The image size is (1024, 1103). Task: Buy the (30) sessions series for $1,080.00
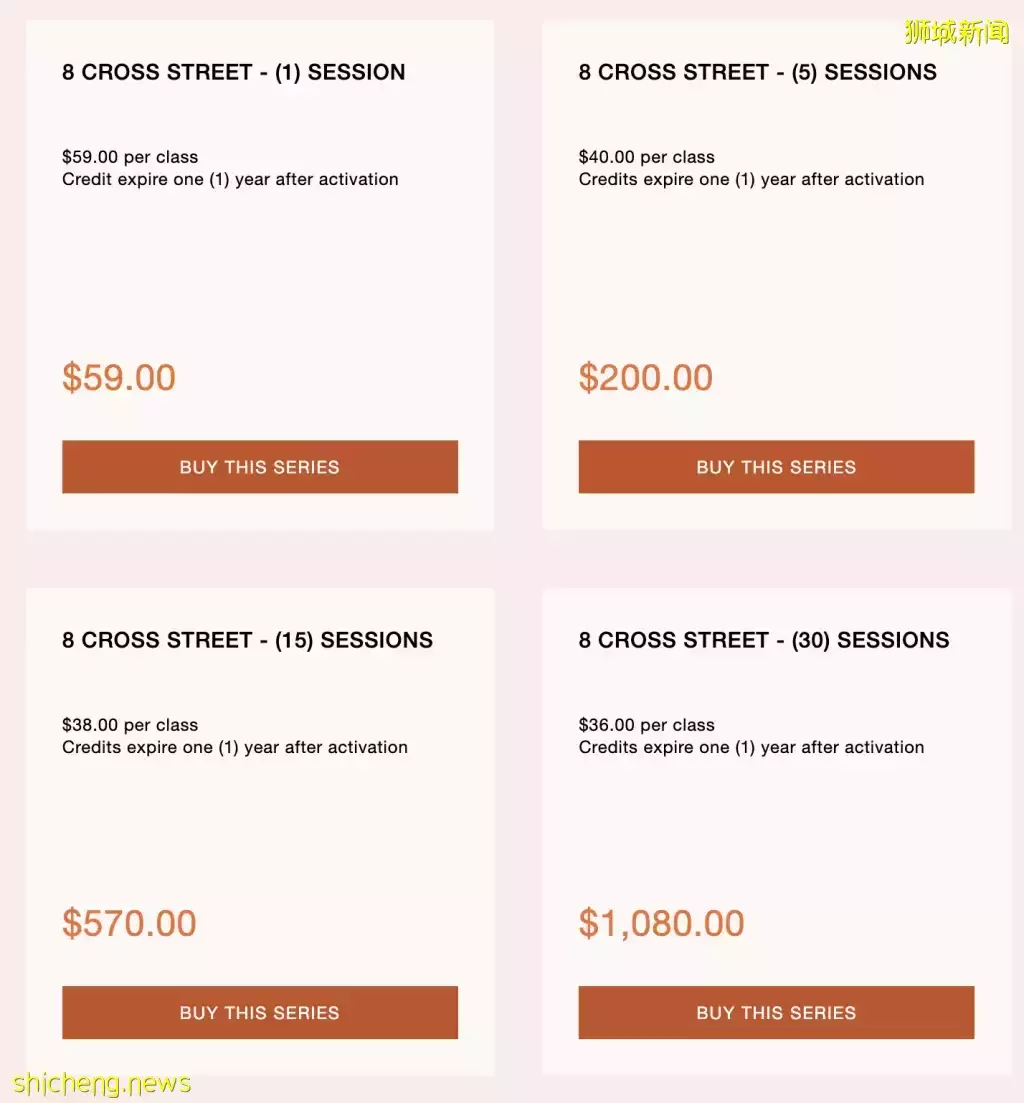(776, 1012)
